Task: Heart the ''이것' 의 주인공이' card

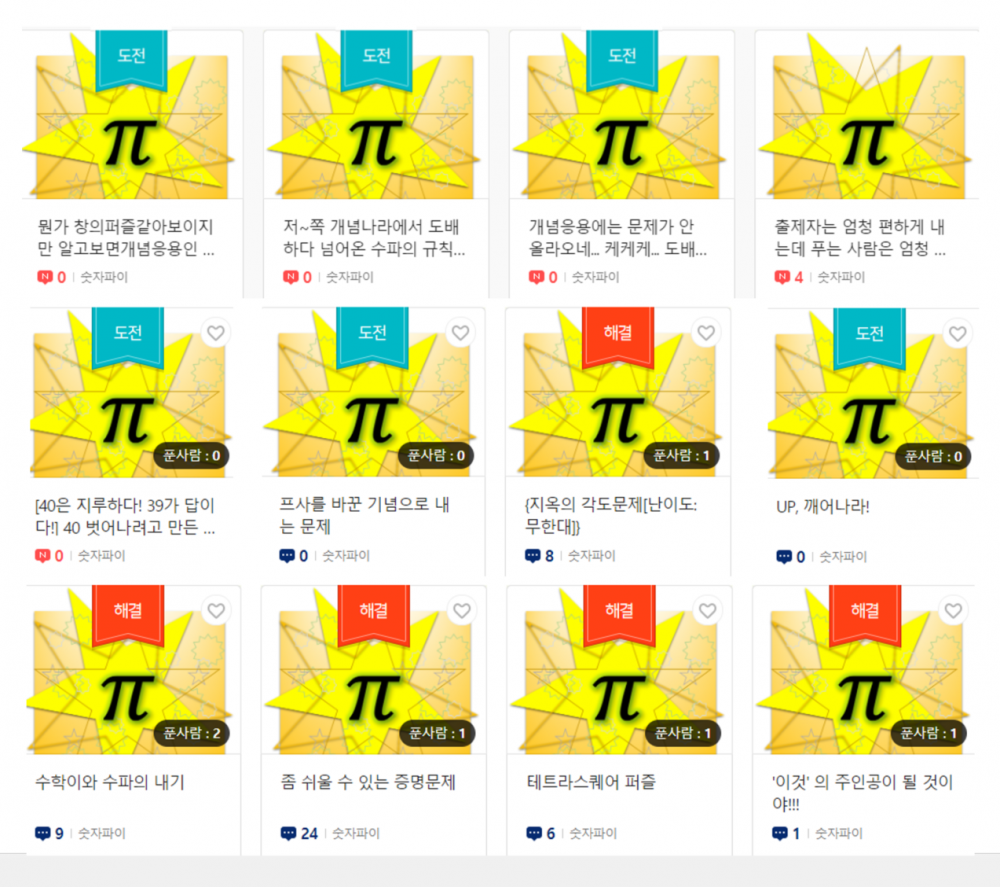Action: tap(953, 610)
